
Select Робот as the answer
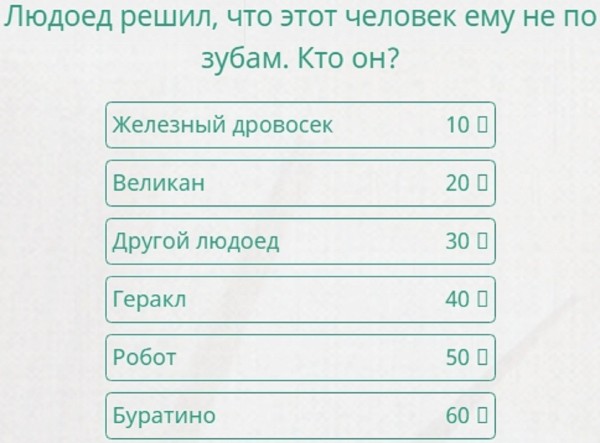300,357
